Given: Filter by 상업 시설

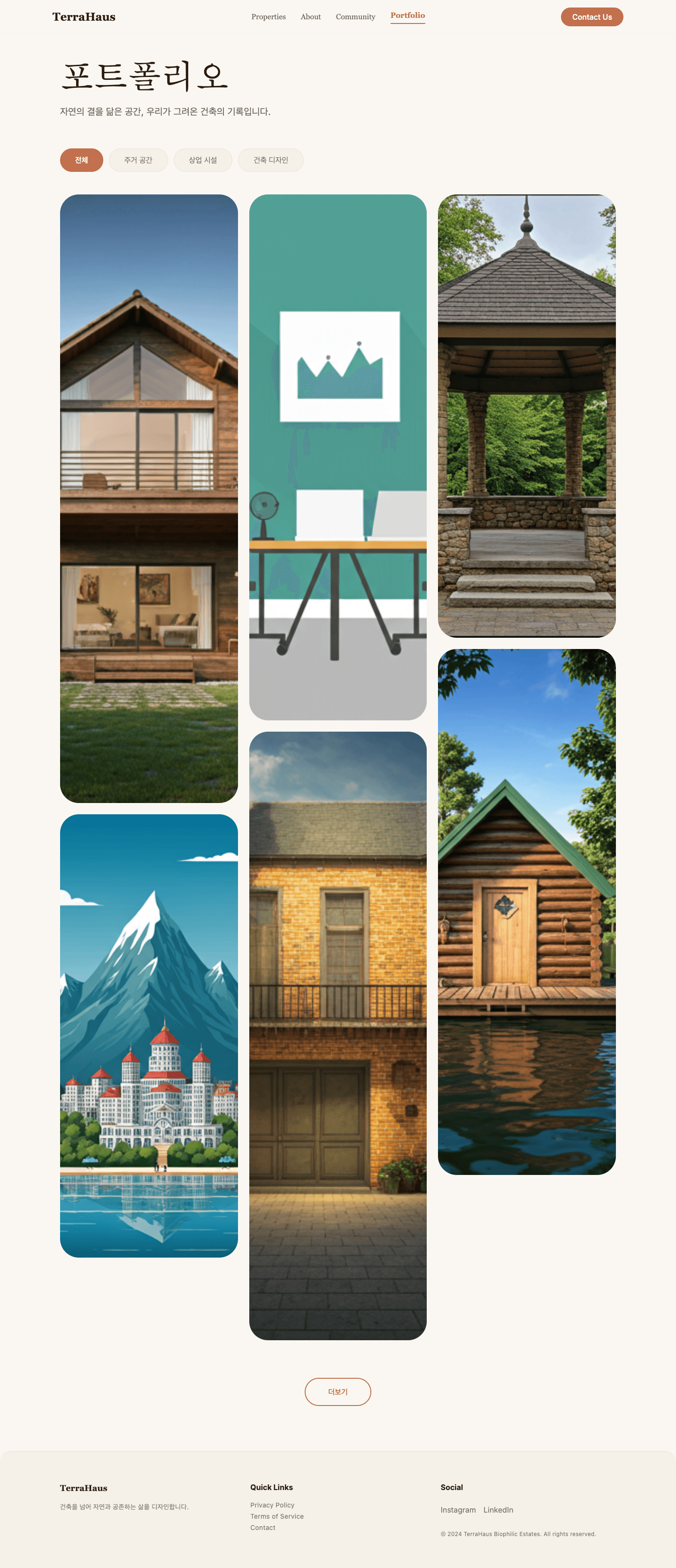Looking at the screenshot, I should 203,160.
